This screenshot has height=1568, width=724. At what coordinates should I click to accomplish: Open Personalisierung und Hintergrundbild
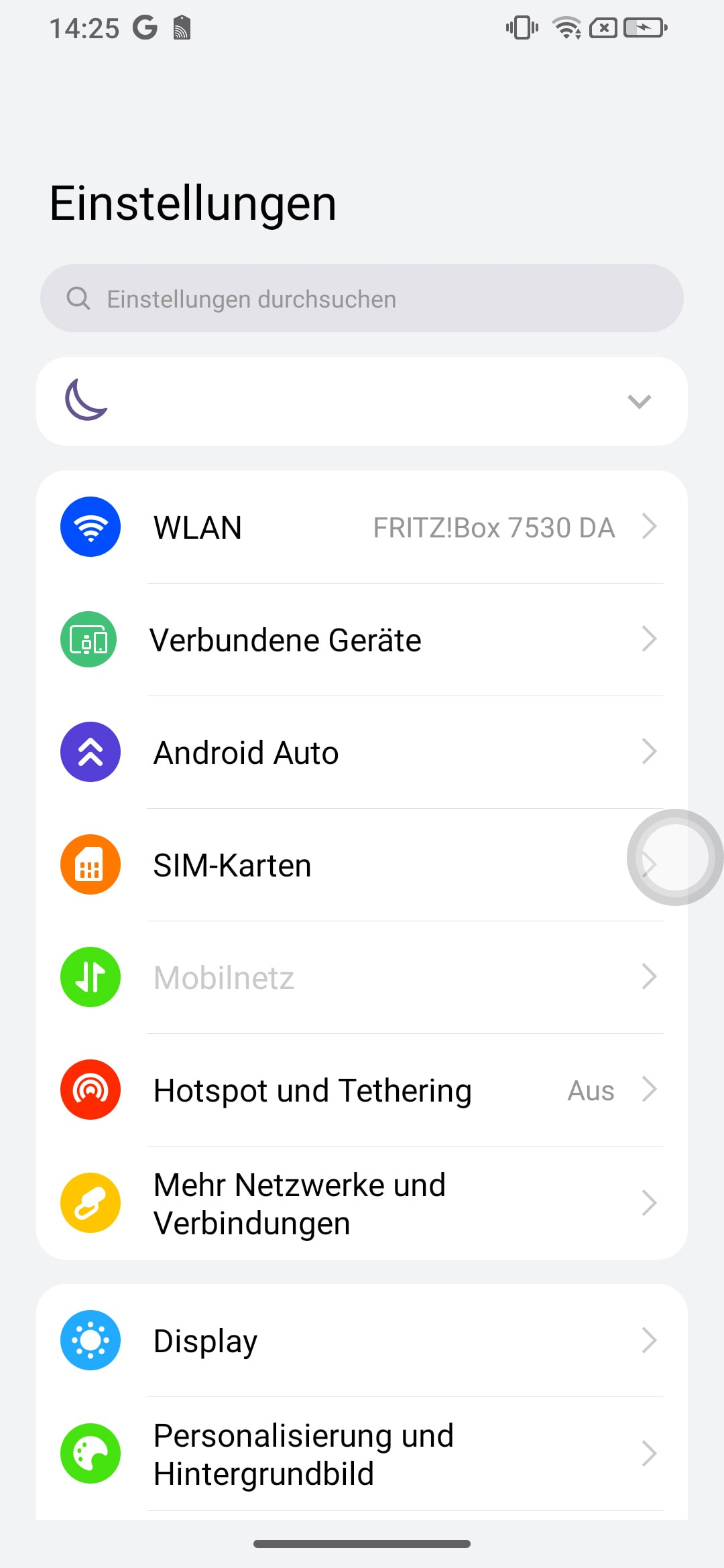pyautogui.click(x=362, y=1454)
